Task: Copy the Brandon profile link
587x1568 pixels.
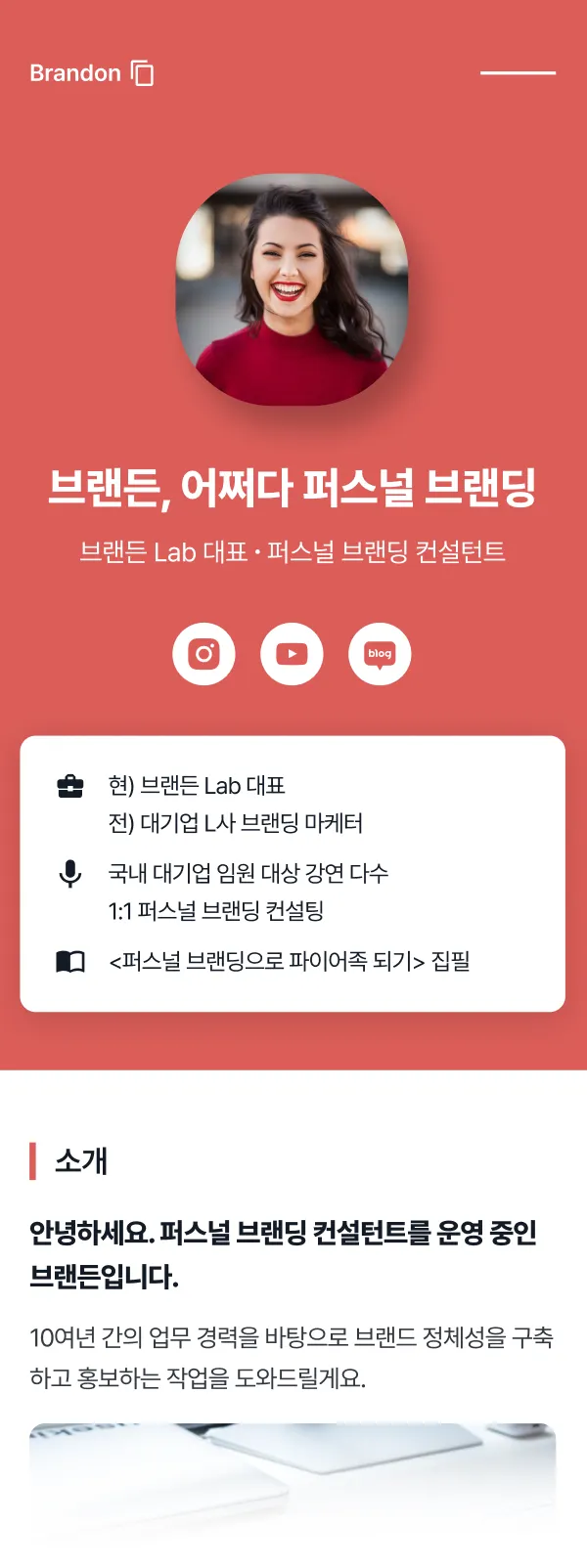Action: click(143, 73)
